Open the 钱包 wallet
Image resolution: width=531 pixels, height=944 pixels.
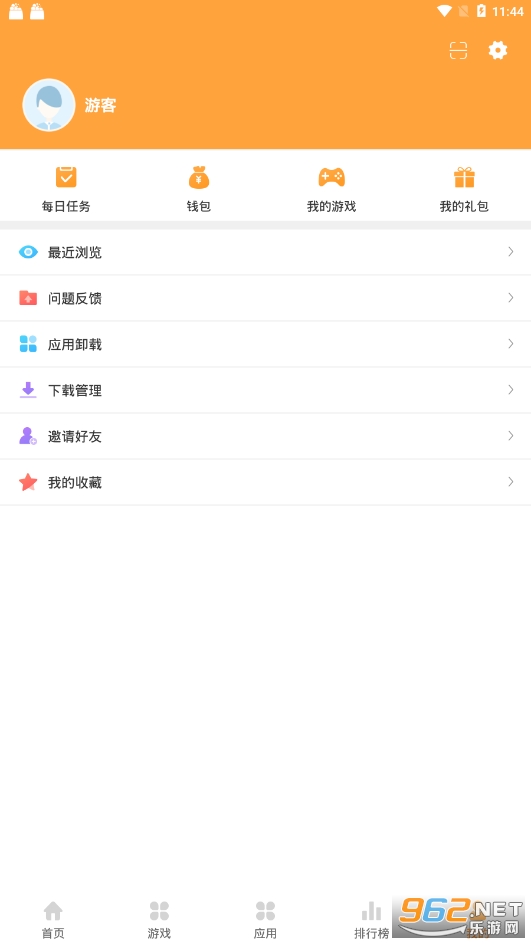coord(199,188)
